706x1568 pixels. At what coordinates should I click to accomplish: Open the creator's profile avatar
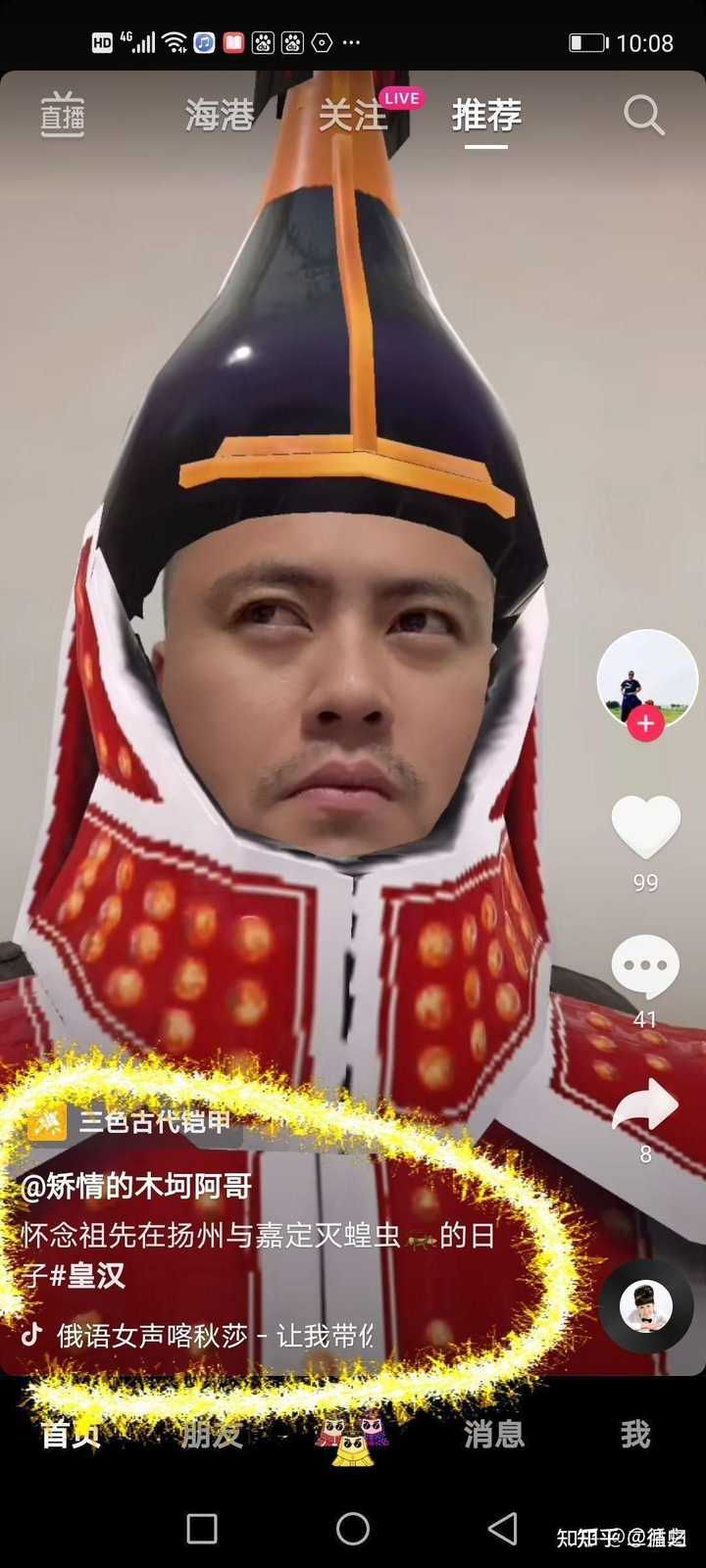point(647,679)
